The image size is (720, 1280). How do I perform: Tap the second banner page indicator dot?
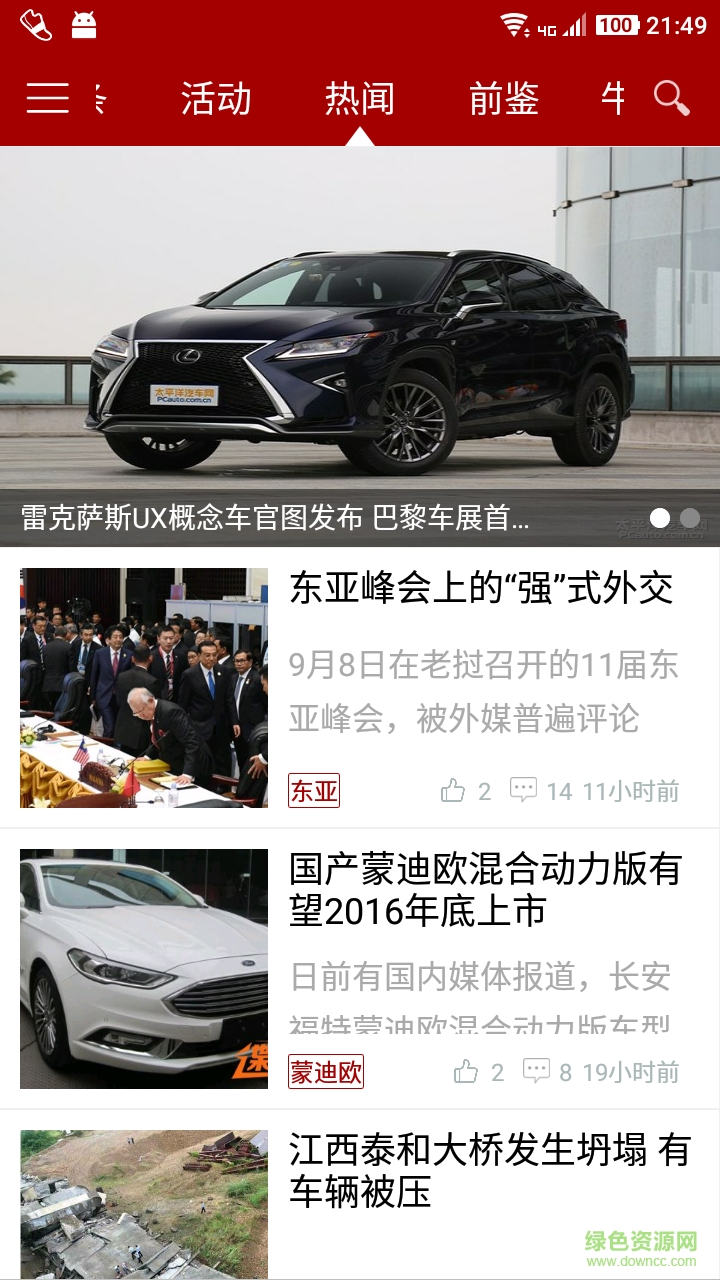pos(690,518)
